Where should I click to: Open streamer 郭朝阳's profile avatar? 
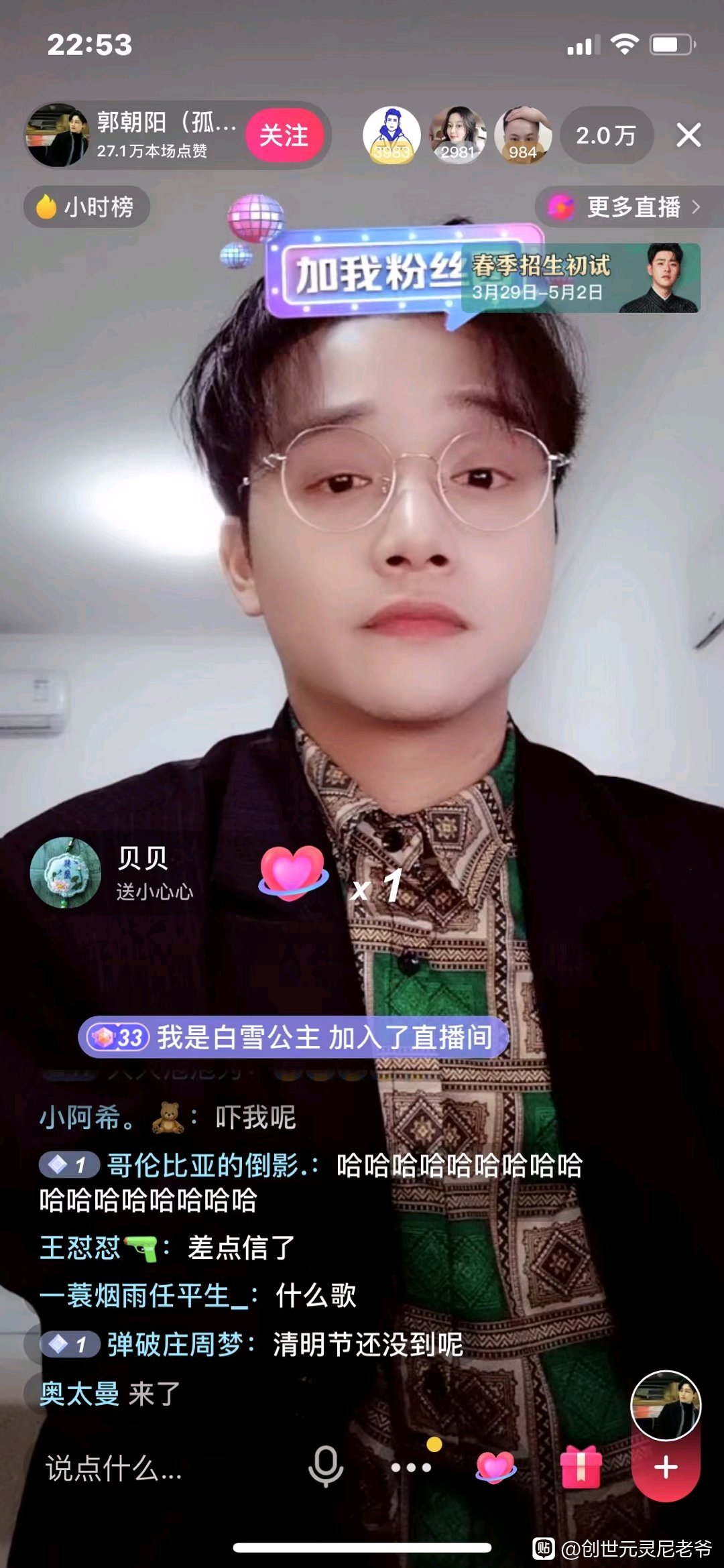tap(58, 135)
